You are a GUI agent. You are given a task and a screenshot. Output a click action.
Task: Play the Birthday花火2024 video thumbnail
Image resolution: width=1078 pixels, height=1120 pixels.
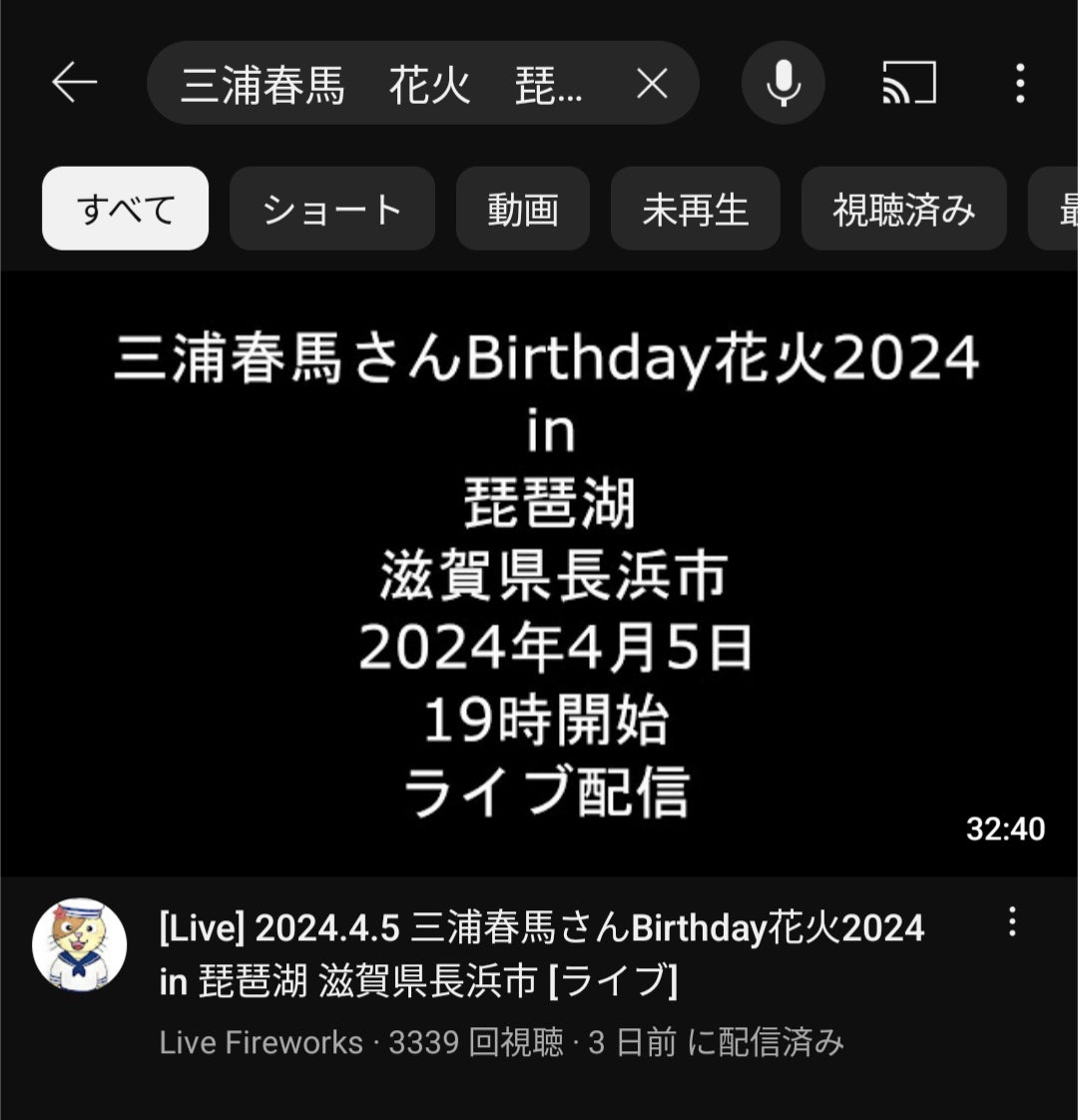click(x=539, y=574)
